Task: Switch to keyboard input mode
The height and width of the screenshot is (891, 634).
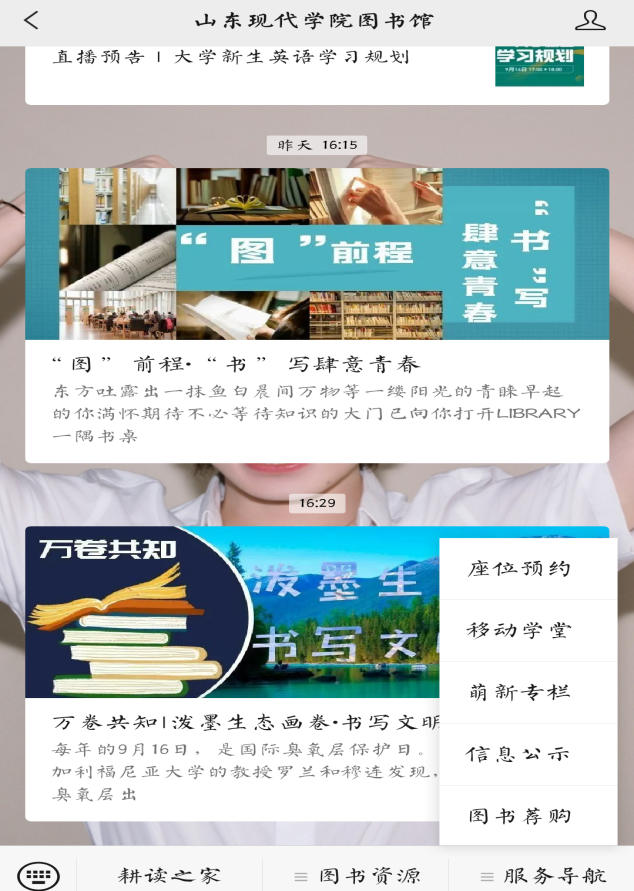Action: tap(38, 875)
